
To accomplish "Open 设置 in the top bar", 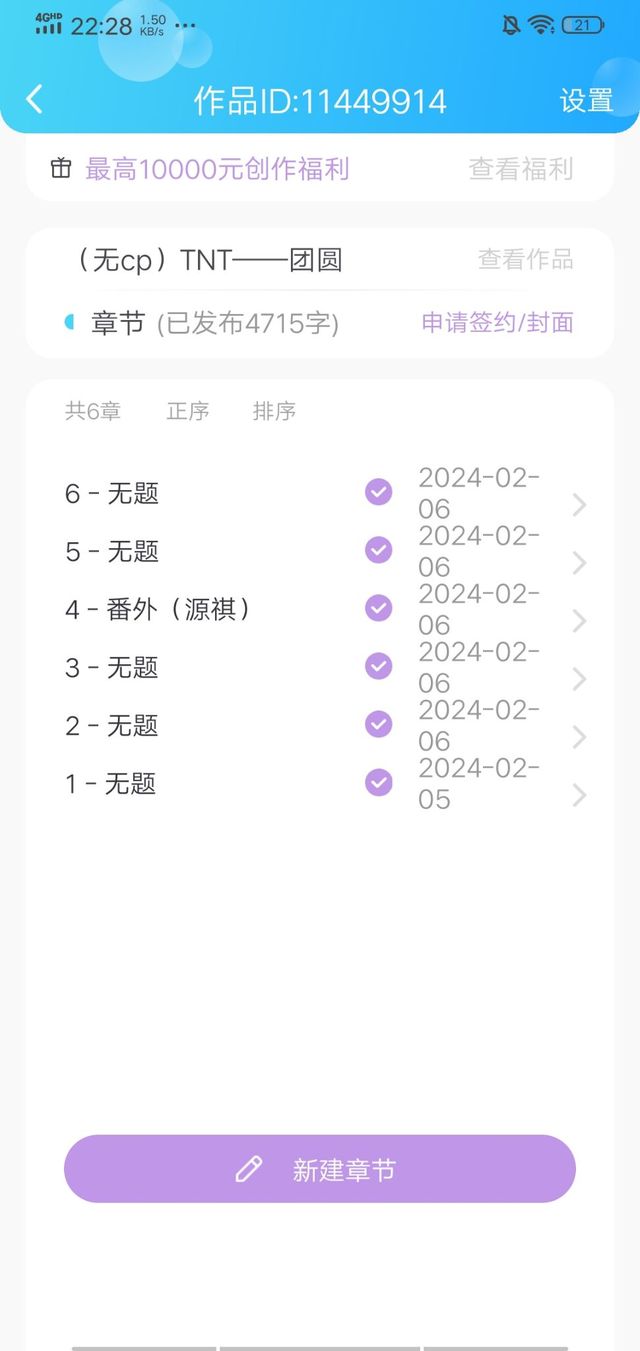I will tap(586, 101).
